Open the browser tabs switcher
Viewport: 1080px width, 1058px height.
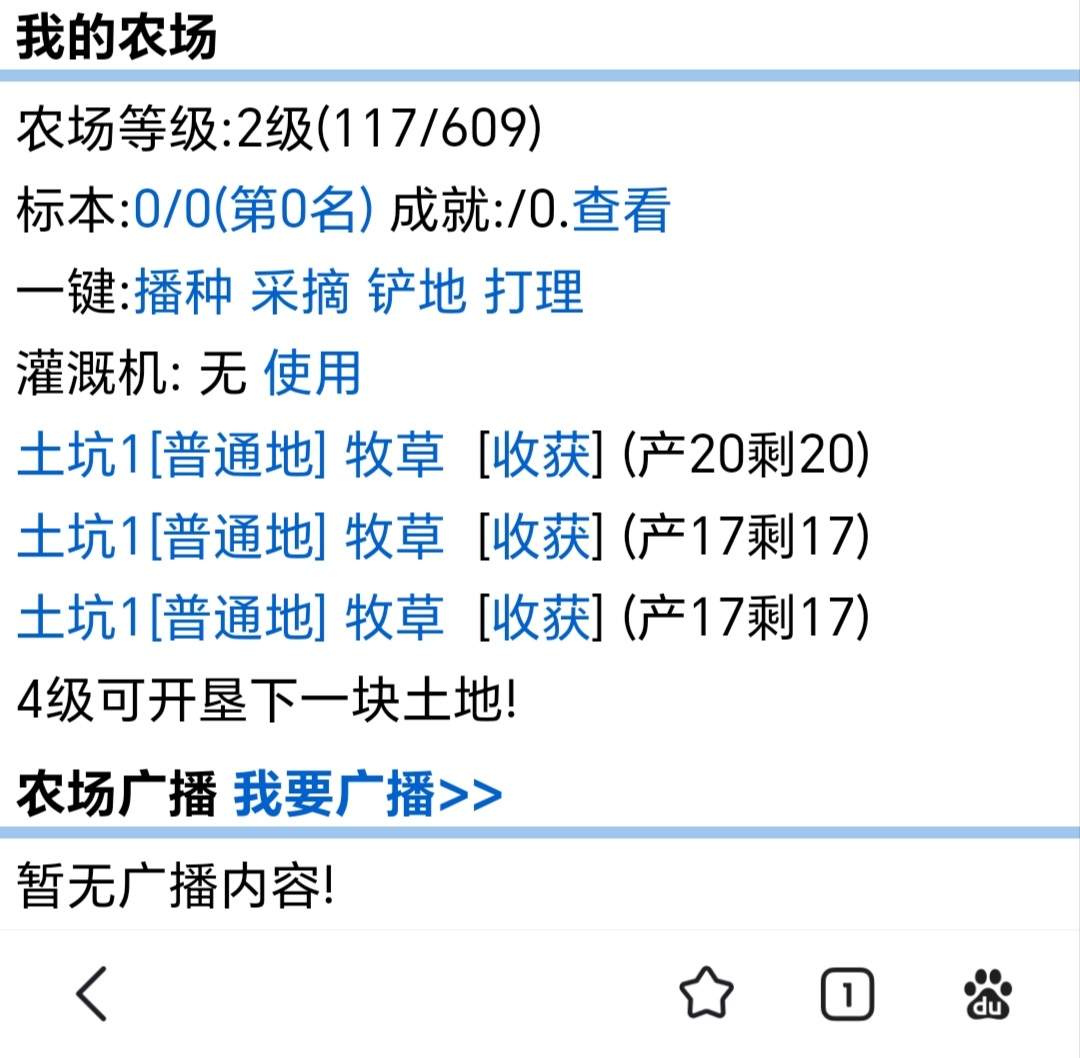coord(847,994)
